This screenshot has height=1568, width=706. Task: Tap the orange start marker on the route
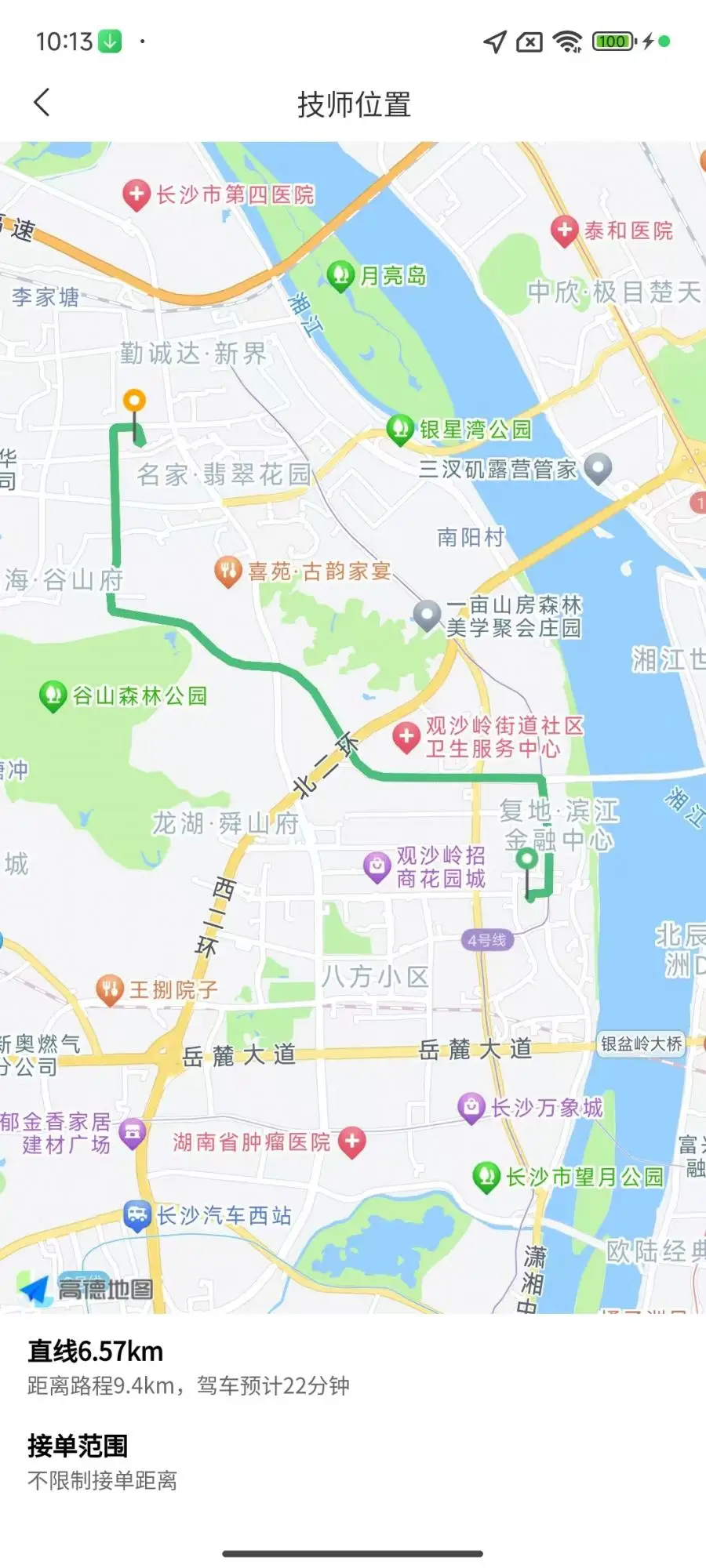135,401
